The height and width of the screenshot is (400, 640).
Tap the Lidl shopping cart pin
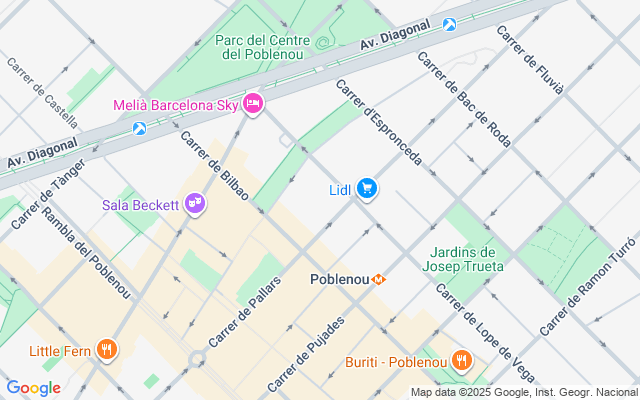pyautogui.click(x=367, y=188)
